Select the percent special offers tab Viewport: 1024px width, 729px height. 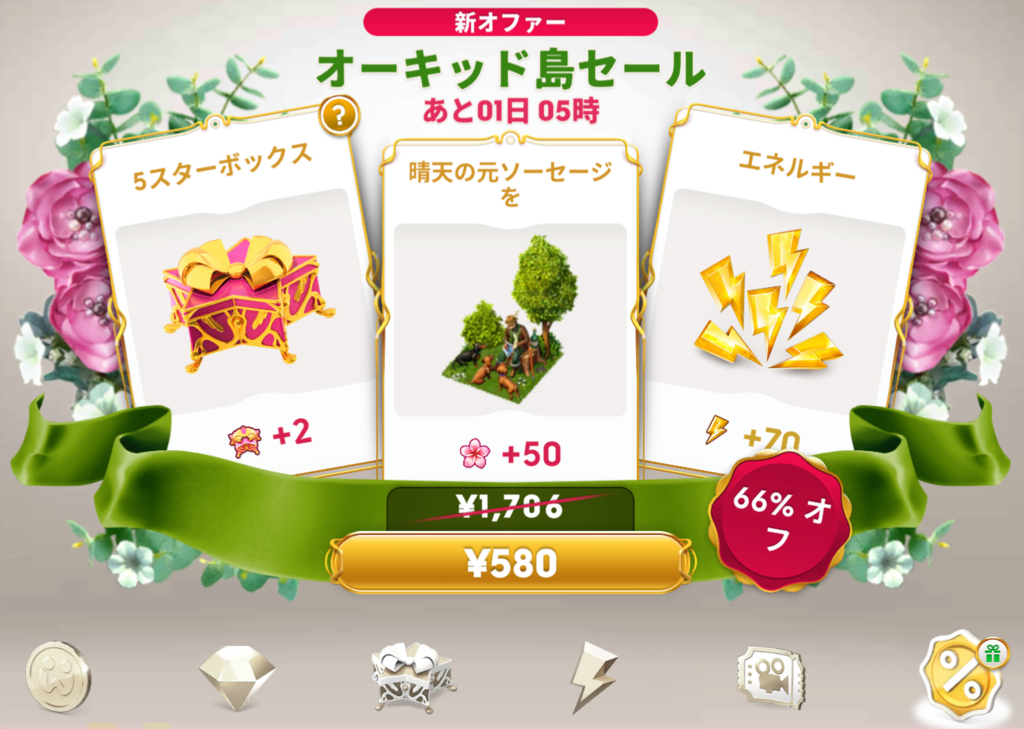[962, 677]
